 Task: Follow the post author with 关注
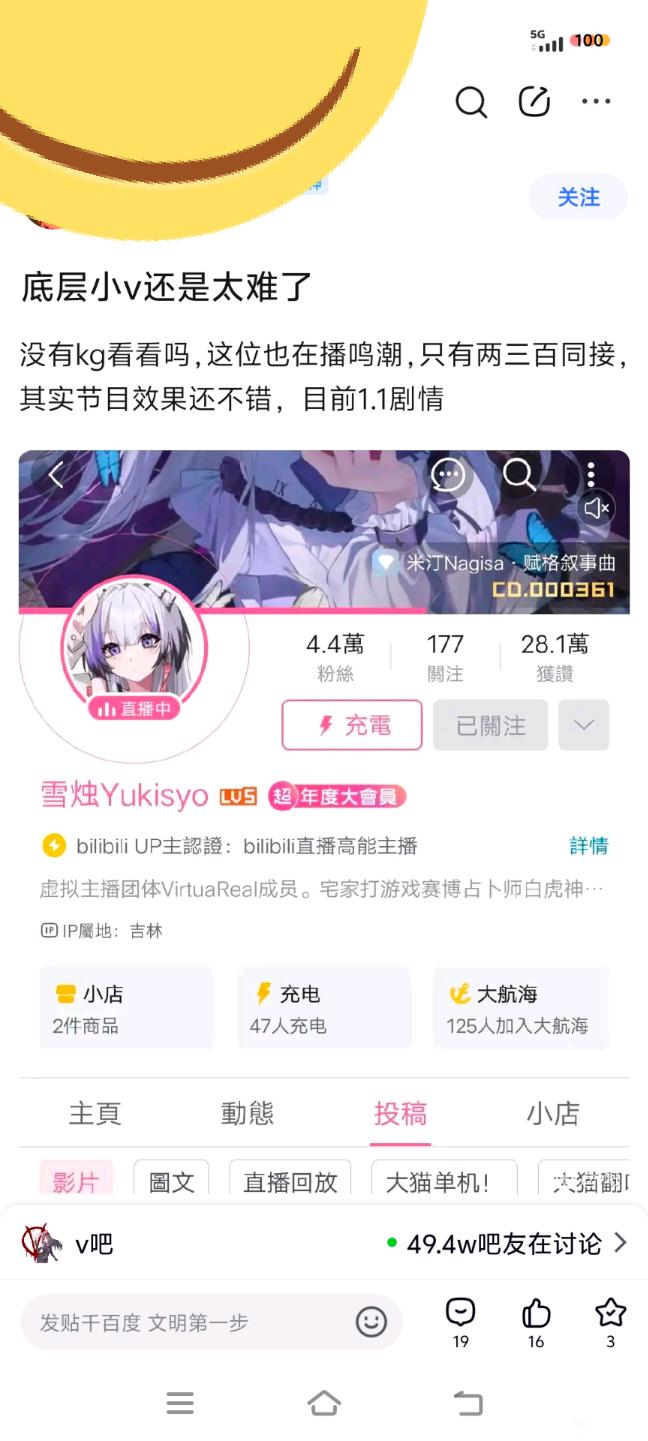point(578,197)
